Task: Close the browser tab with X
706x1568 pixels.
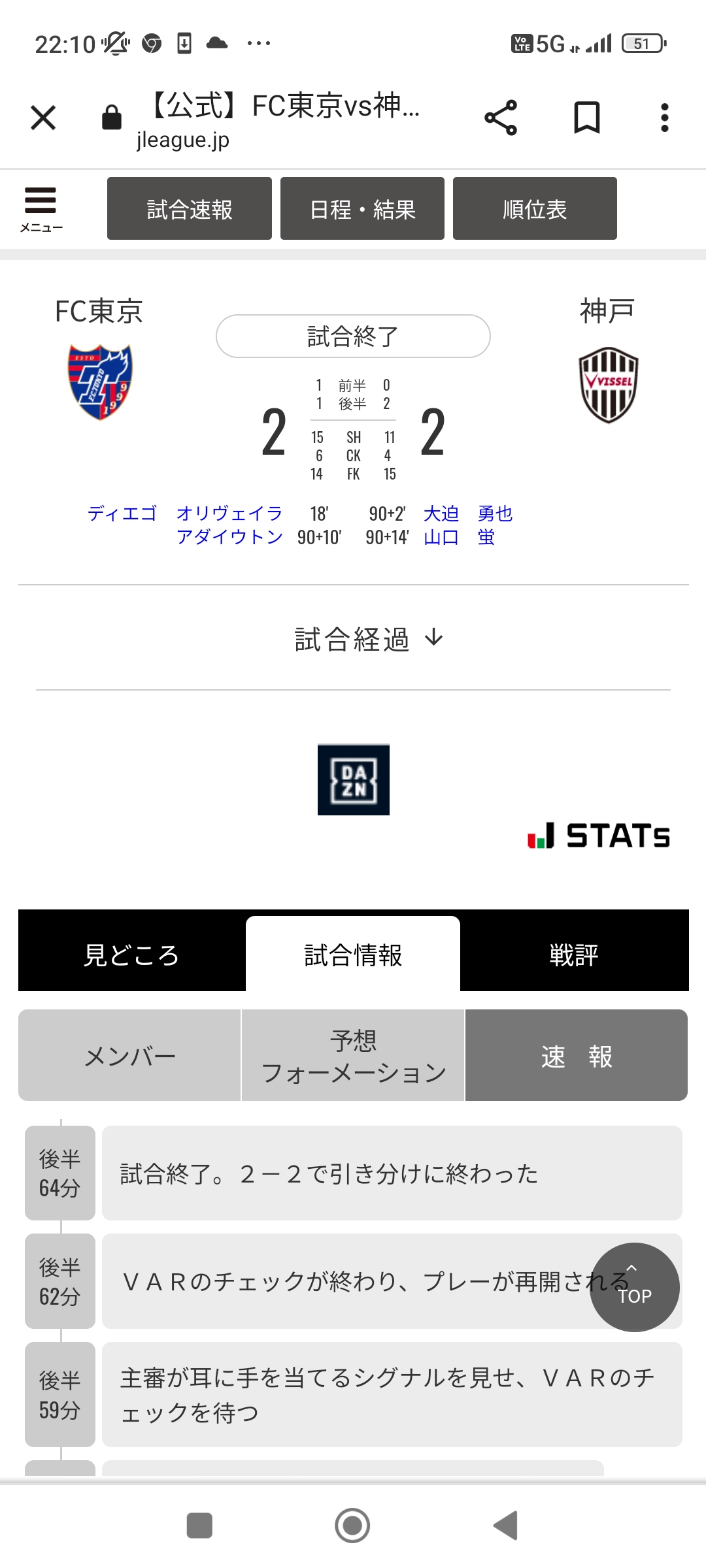Action: 43,118
